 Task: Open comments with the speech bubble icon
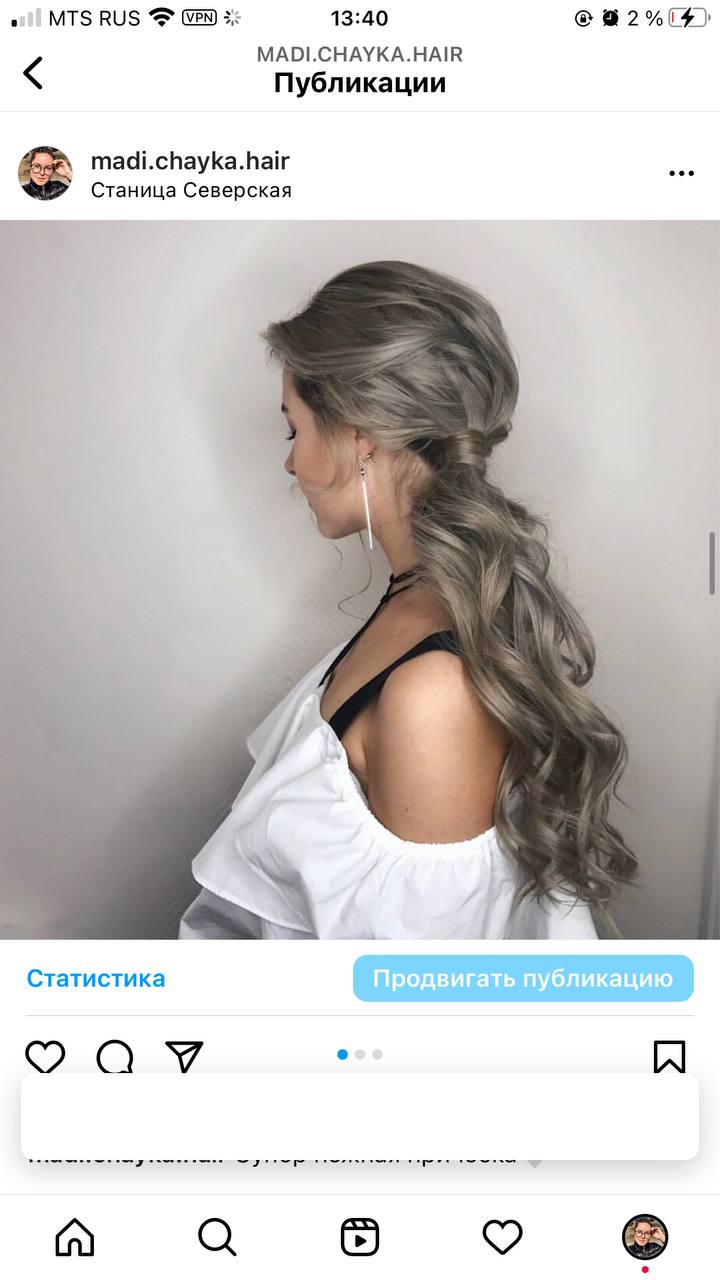(115, 1057)
